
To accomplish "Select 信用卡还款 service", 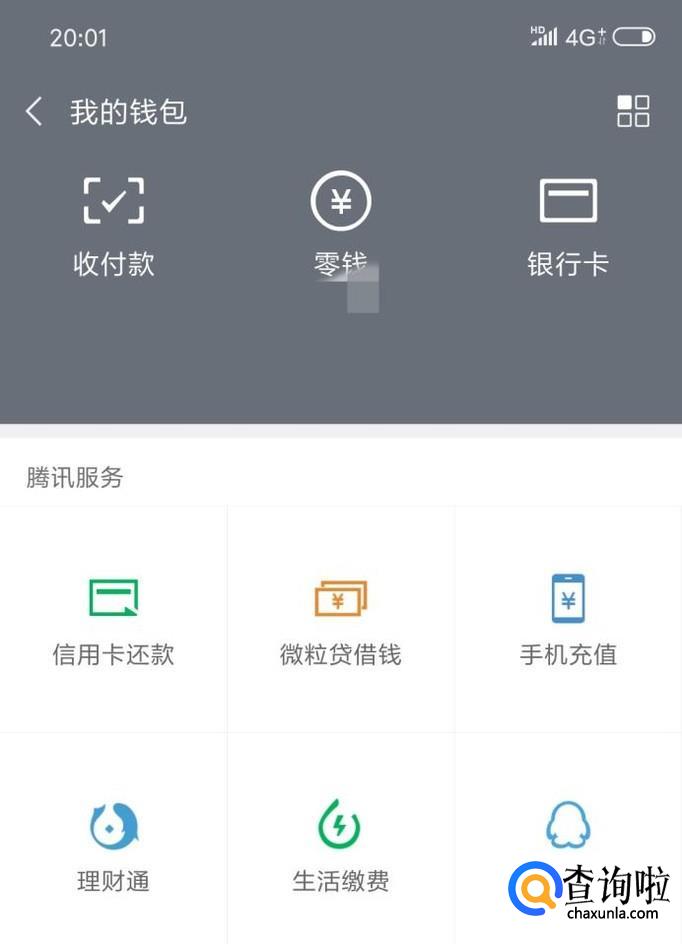I will click(113, 620).
